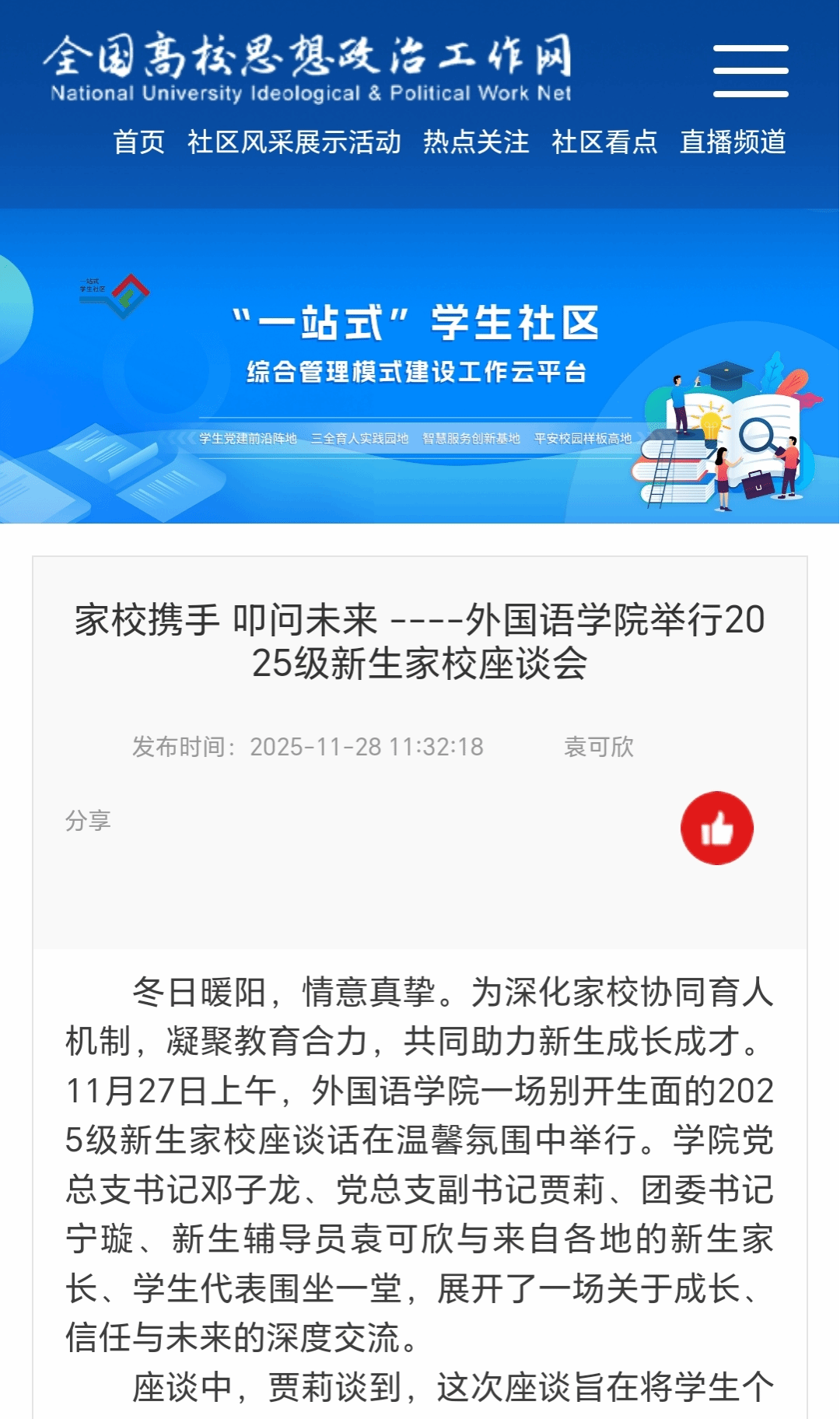Tap 分享 to share the article
Screen dimensions: 840x1419
88,821
